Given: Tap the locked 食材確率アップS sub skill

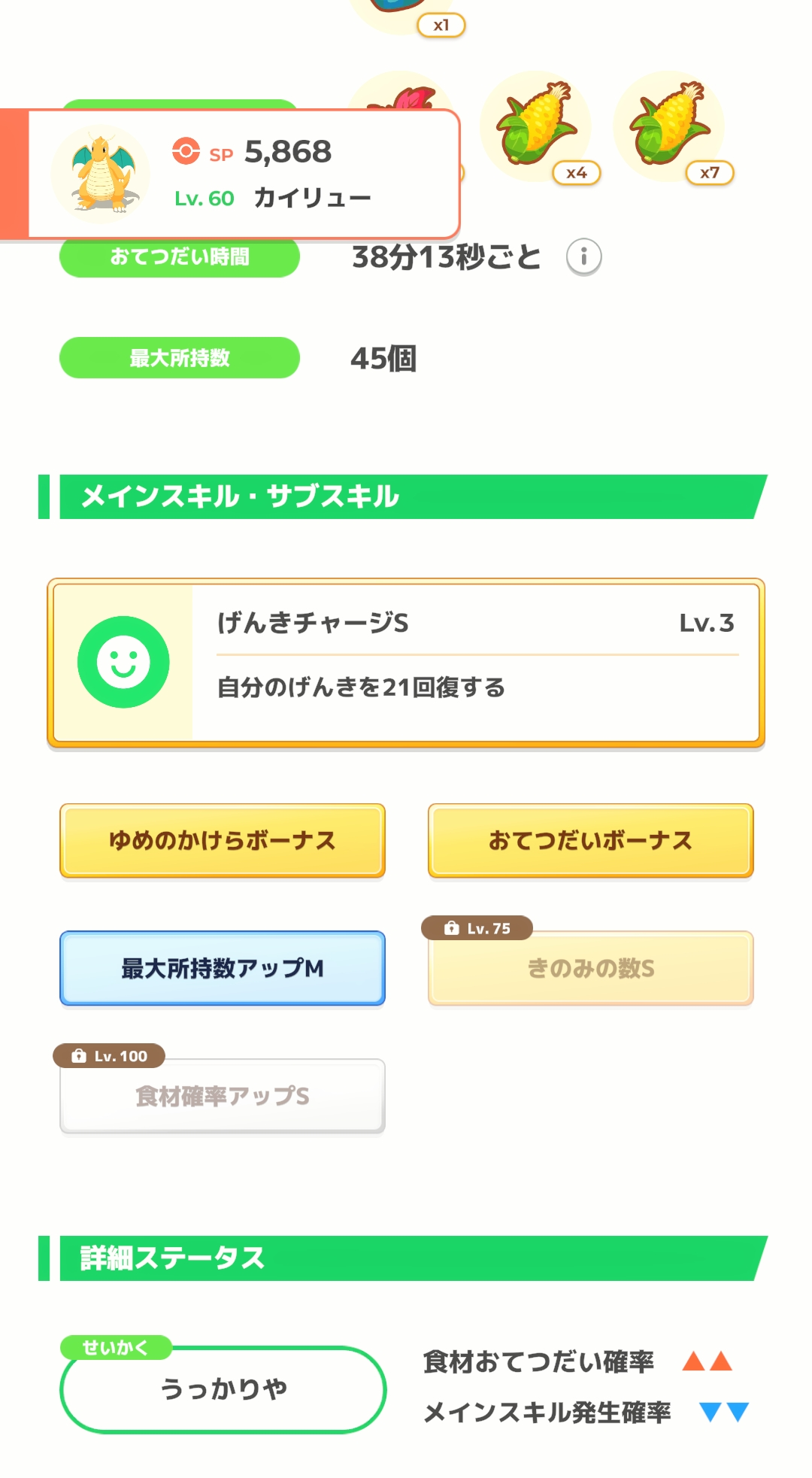Looking at the screenshot, I should (223, 1096).
